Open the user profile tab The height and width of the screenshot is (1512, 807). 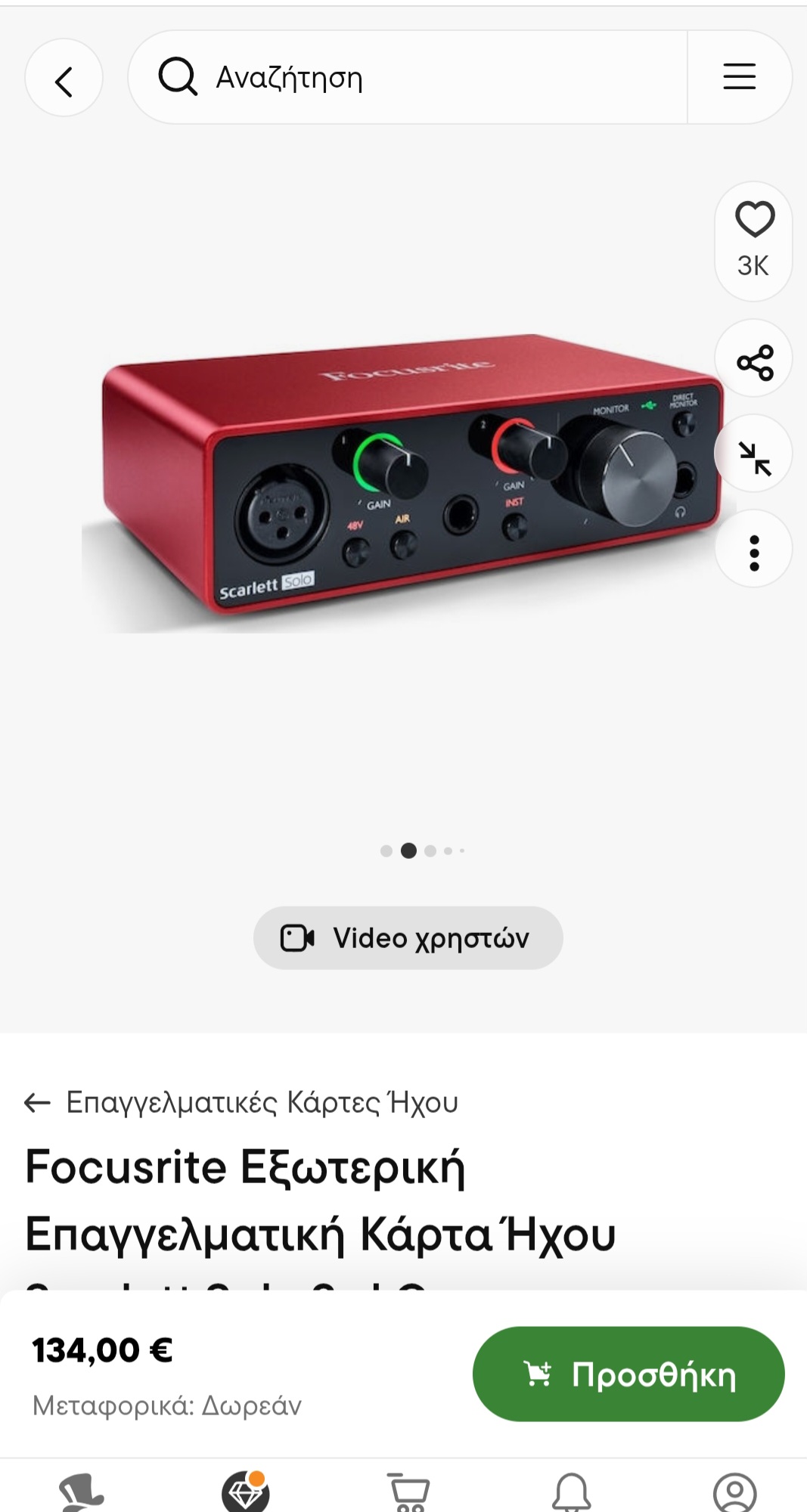(734, 1492)
